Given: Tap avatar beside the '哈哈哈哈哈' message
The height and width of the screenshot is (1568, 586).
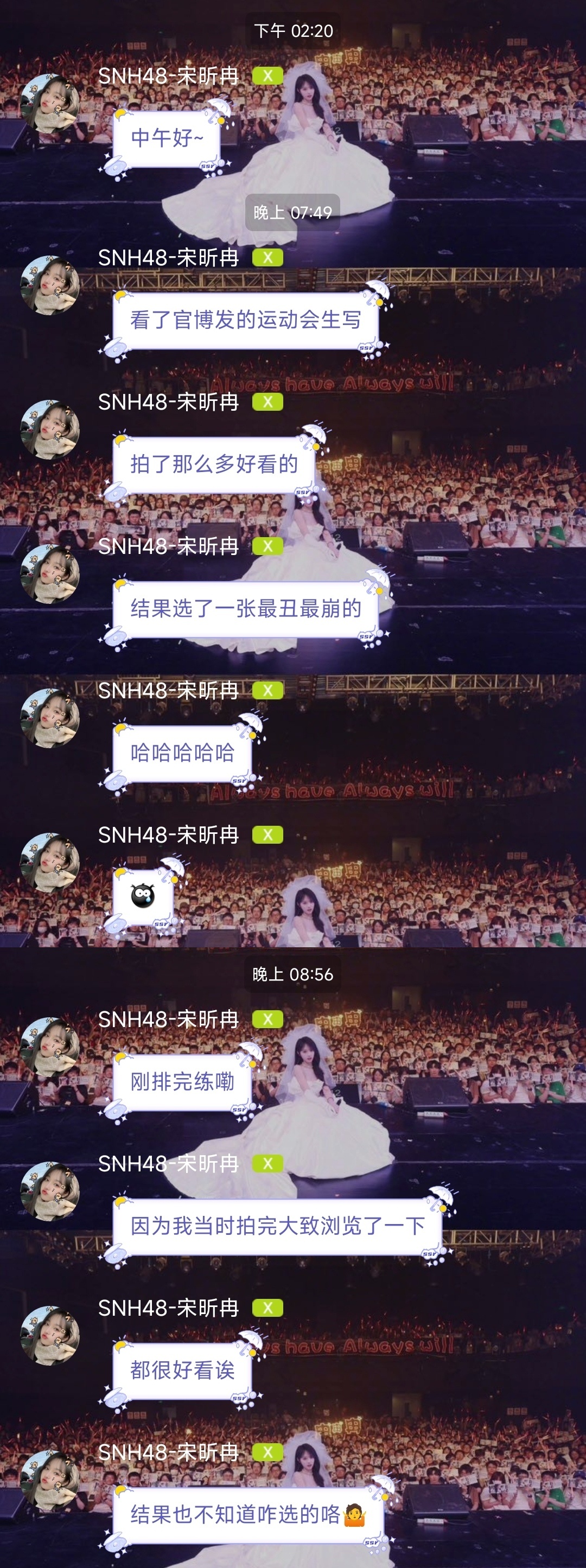Looking at the screenshot, I should point(50,718).
